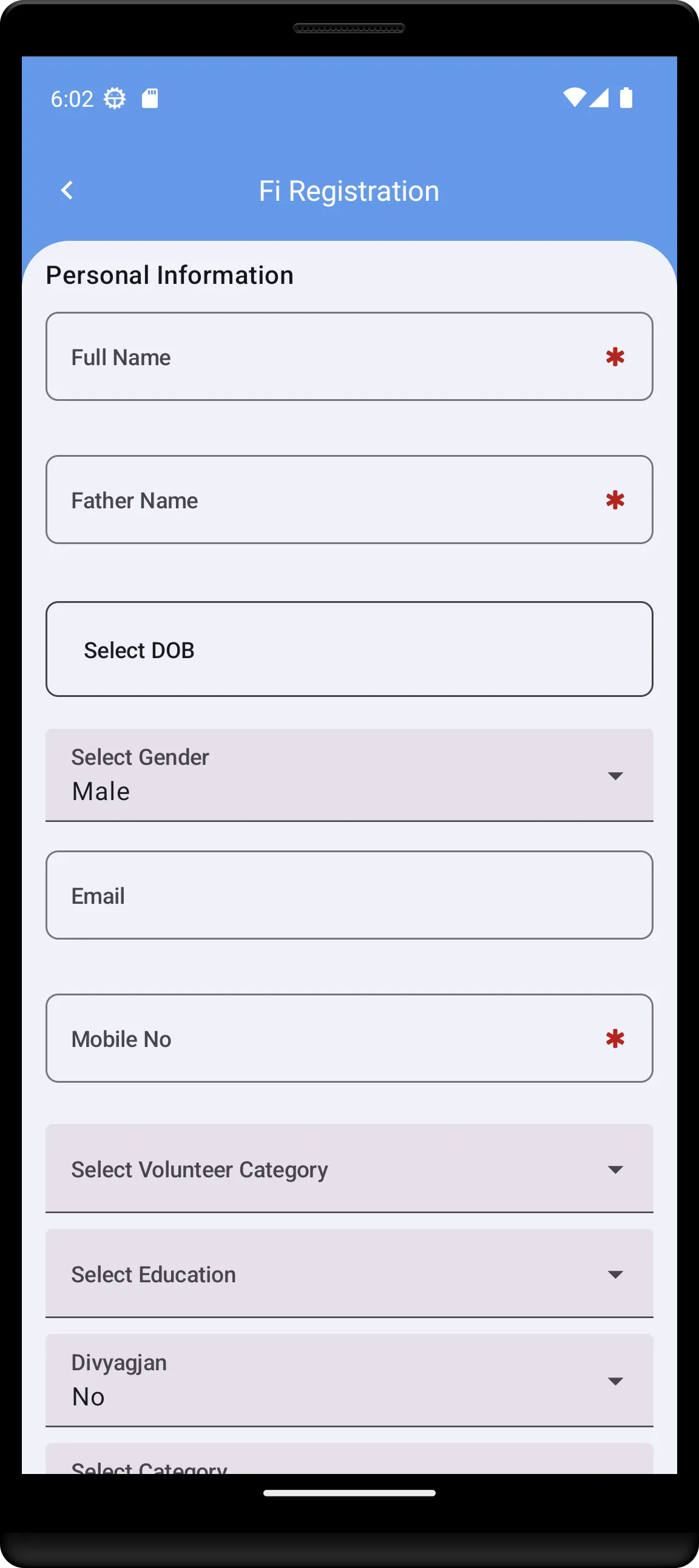
Task: Click the cellular signal icon in status bar
Action: pos(600,98)
